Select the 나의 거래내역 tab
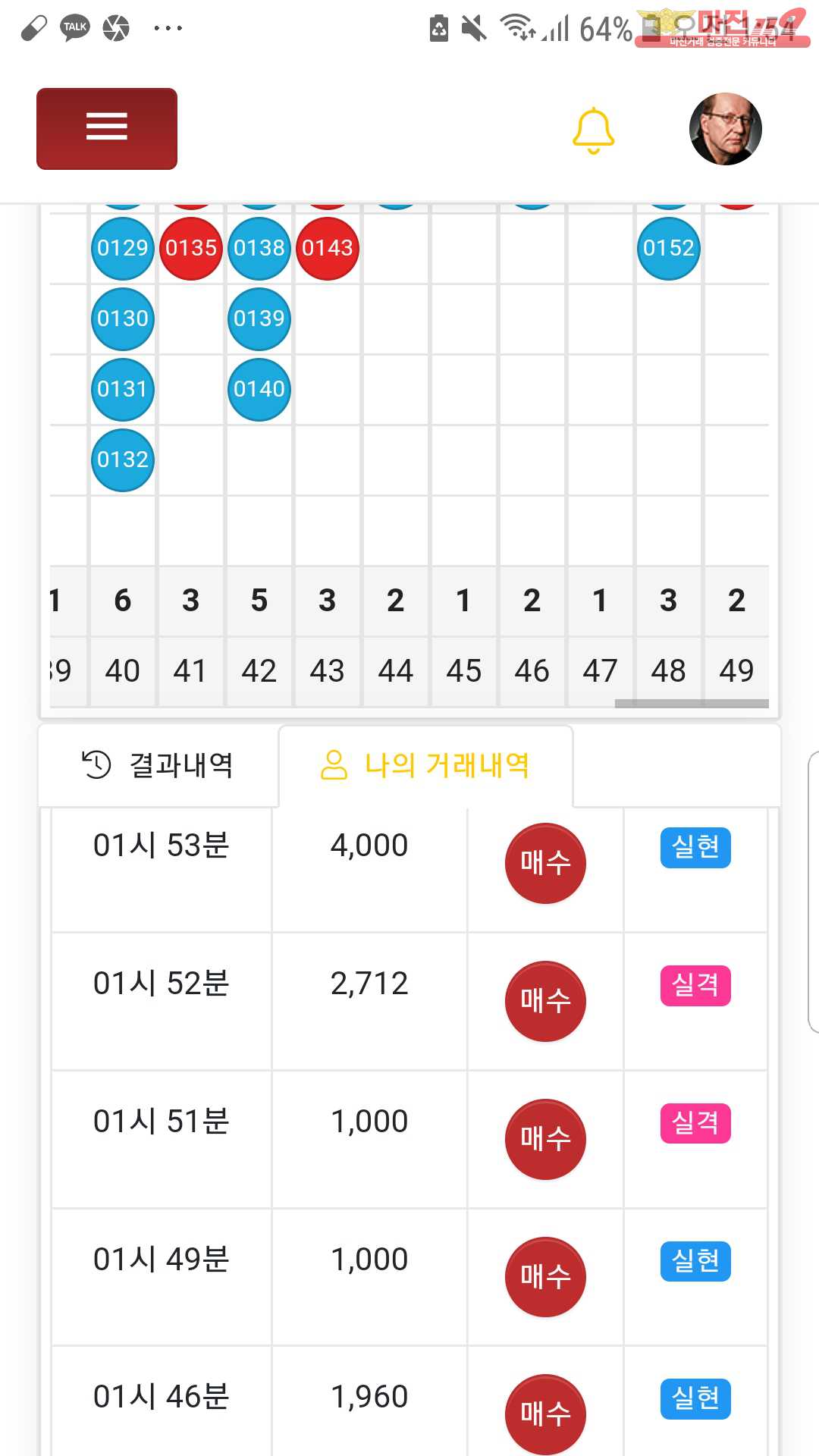Image resolution: width=819 pixels, height=1456 pixels. [x=425, y=765]
